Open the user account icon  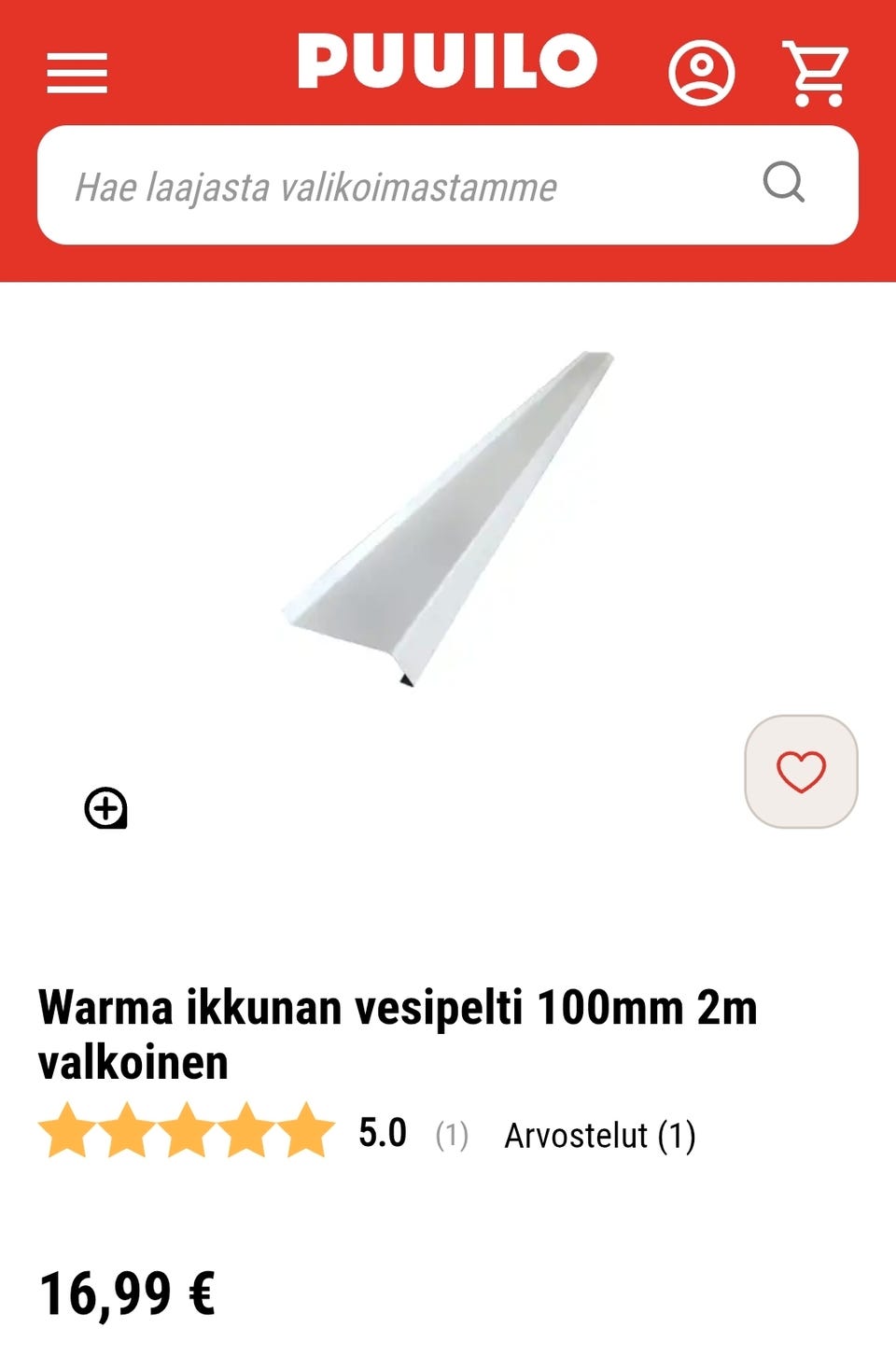tap(701, 73)
